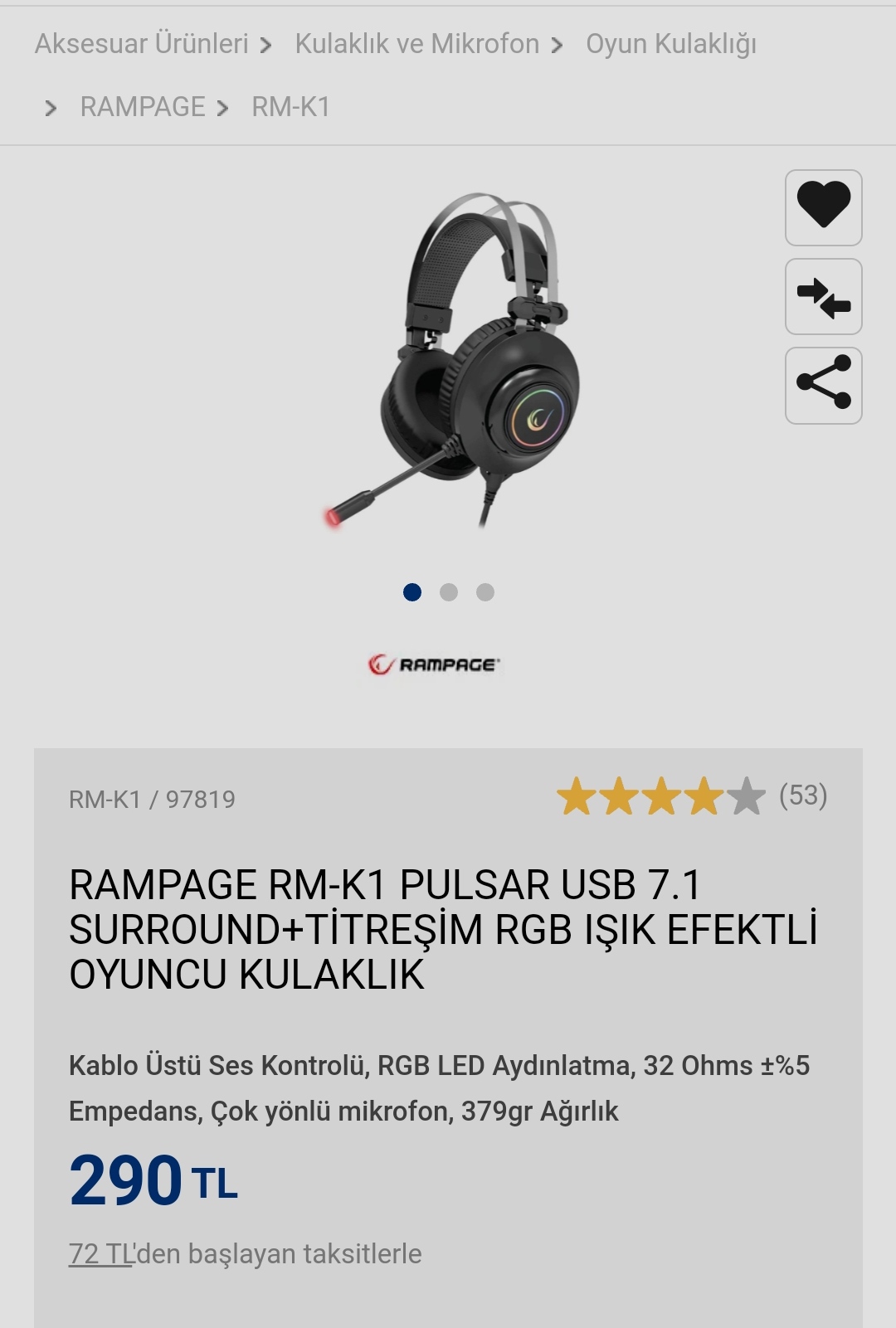Jump to the third product image dot
896x1328 pixels.
click(485, 592)
